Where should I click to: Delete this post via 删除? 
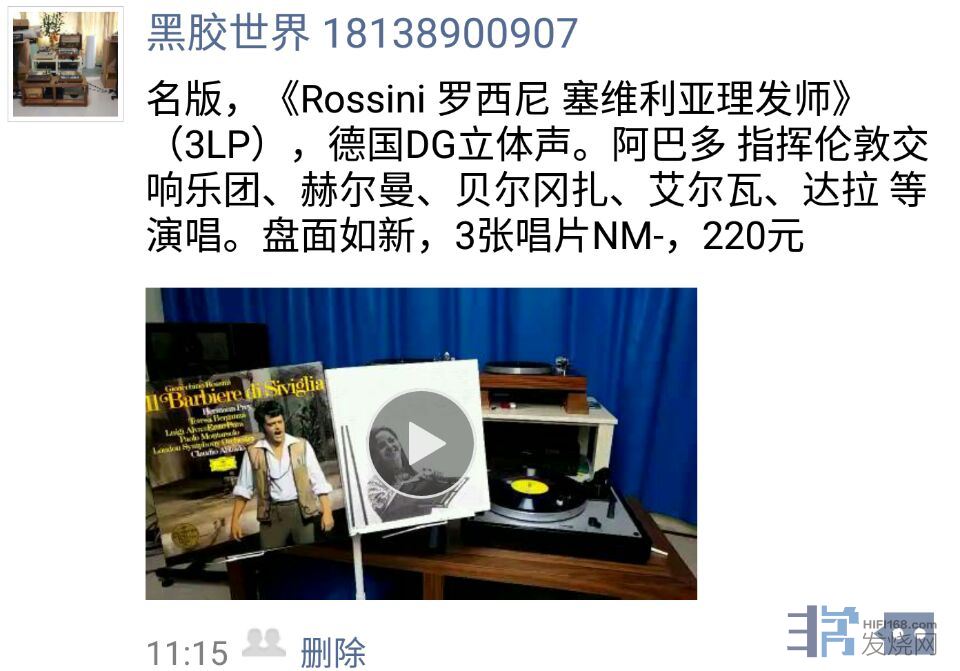pos(333,652)
